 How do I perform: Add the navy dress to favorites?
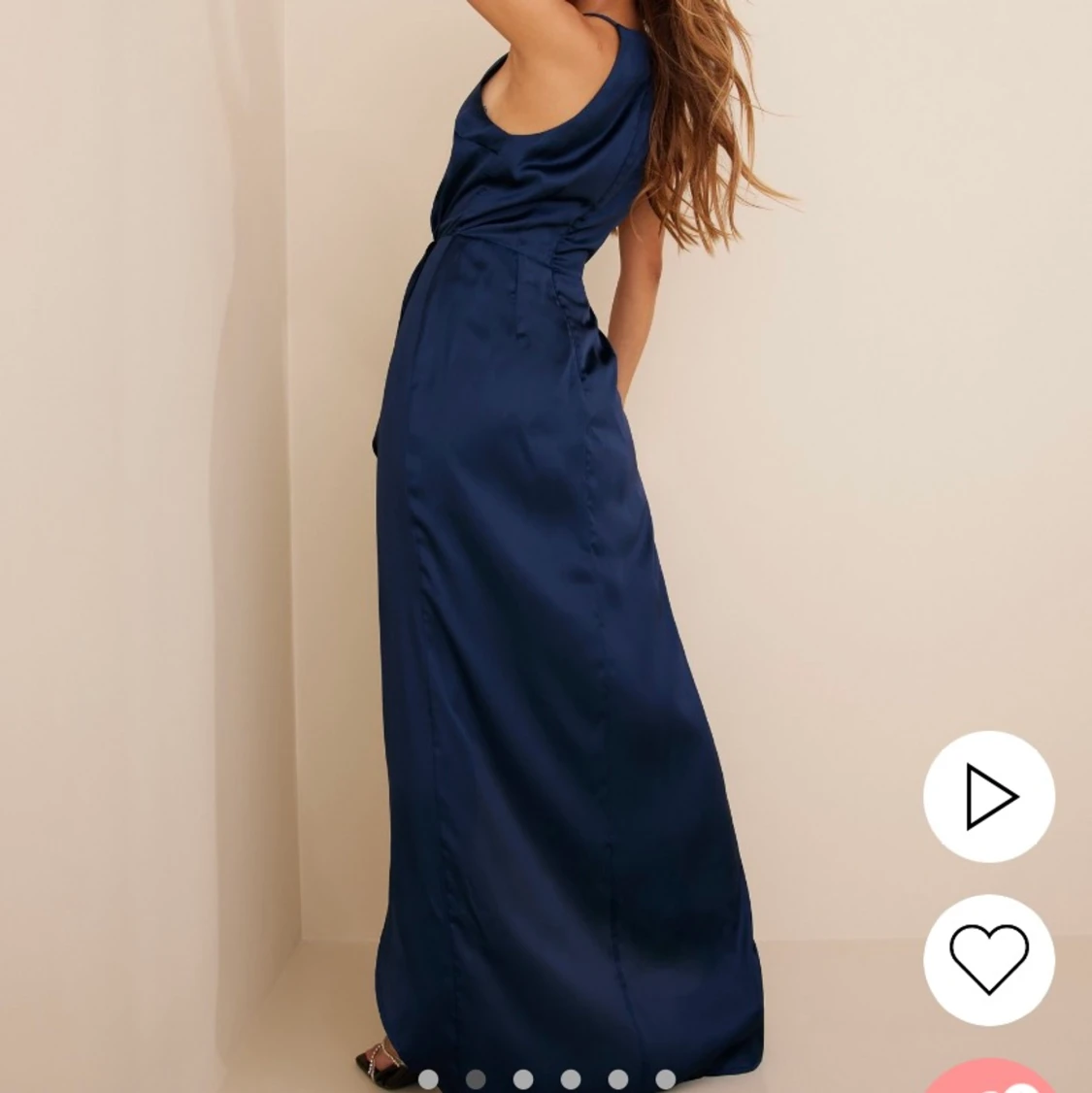[x=988, y=959]
